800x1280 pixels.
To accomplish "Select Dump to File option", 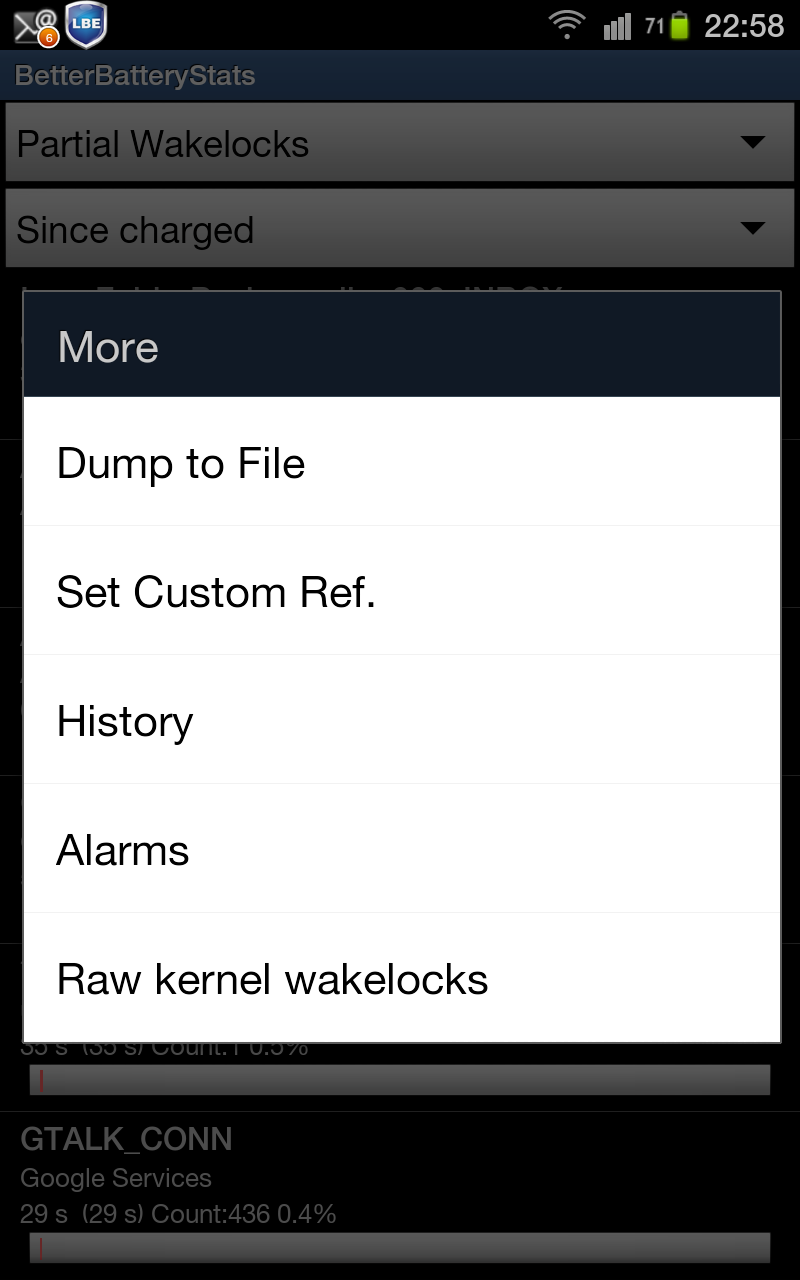I will pyautogui.click(x=401, y=462).
